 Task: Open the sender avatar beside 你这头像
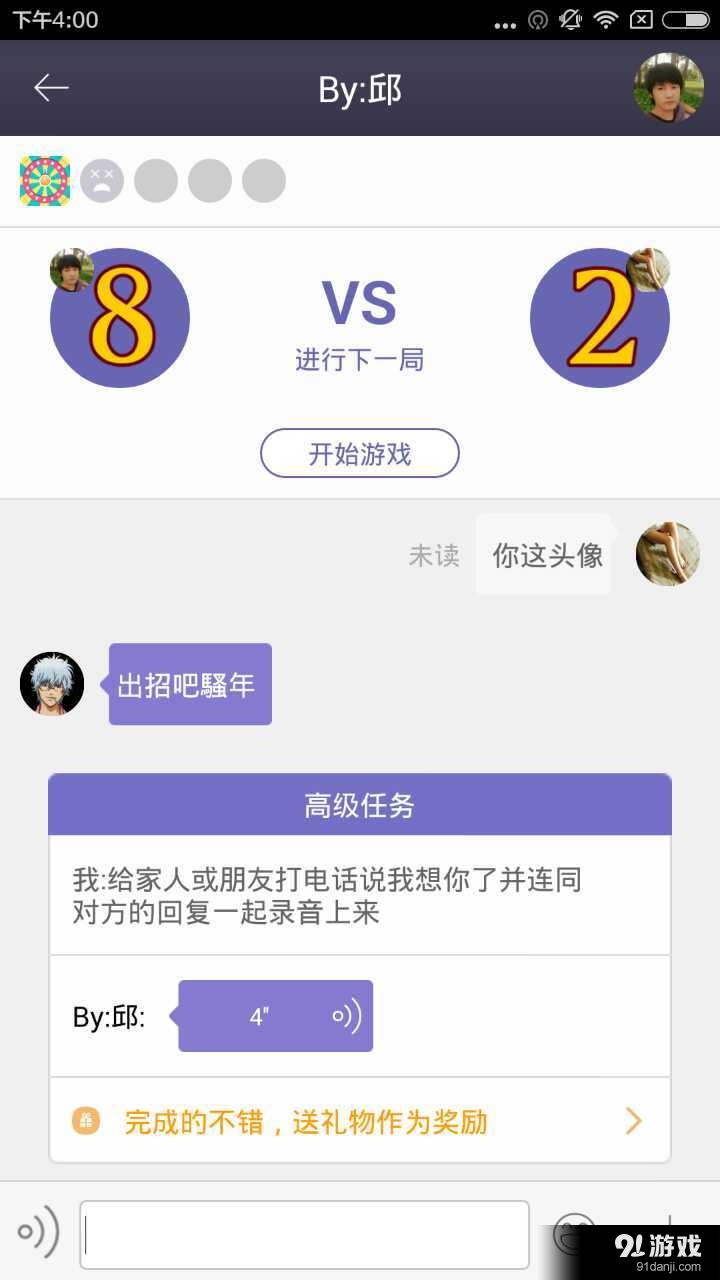667,554
